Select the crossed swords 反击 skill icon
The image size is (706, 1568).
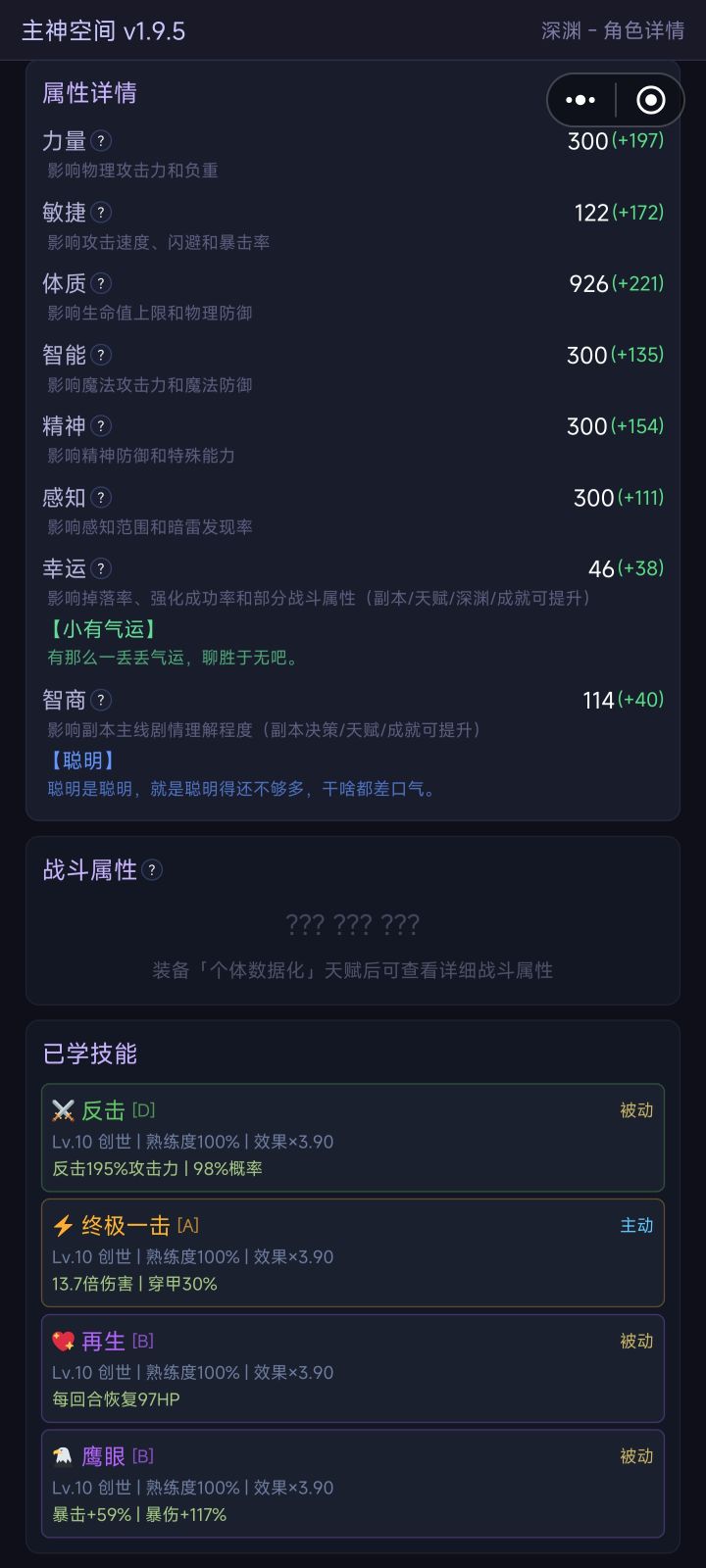[63, 1110]
